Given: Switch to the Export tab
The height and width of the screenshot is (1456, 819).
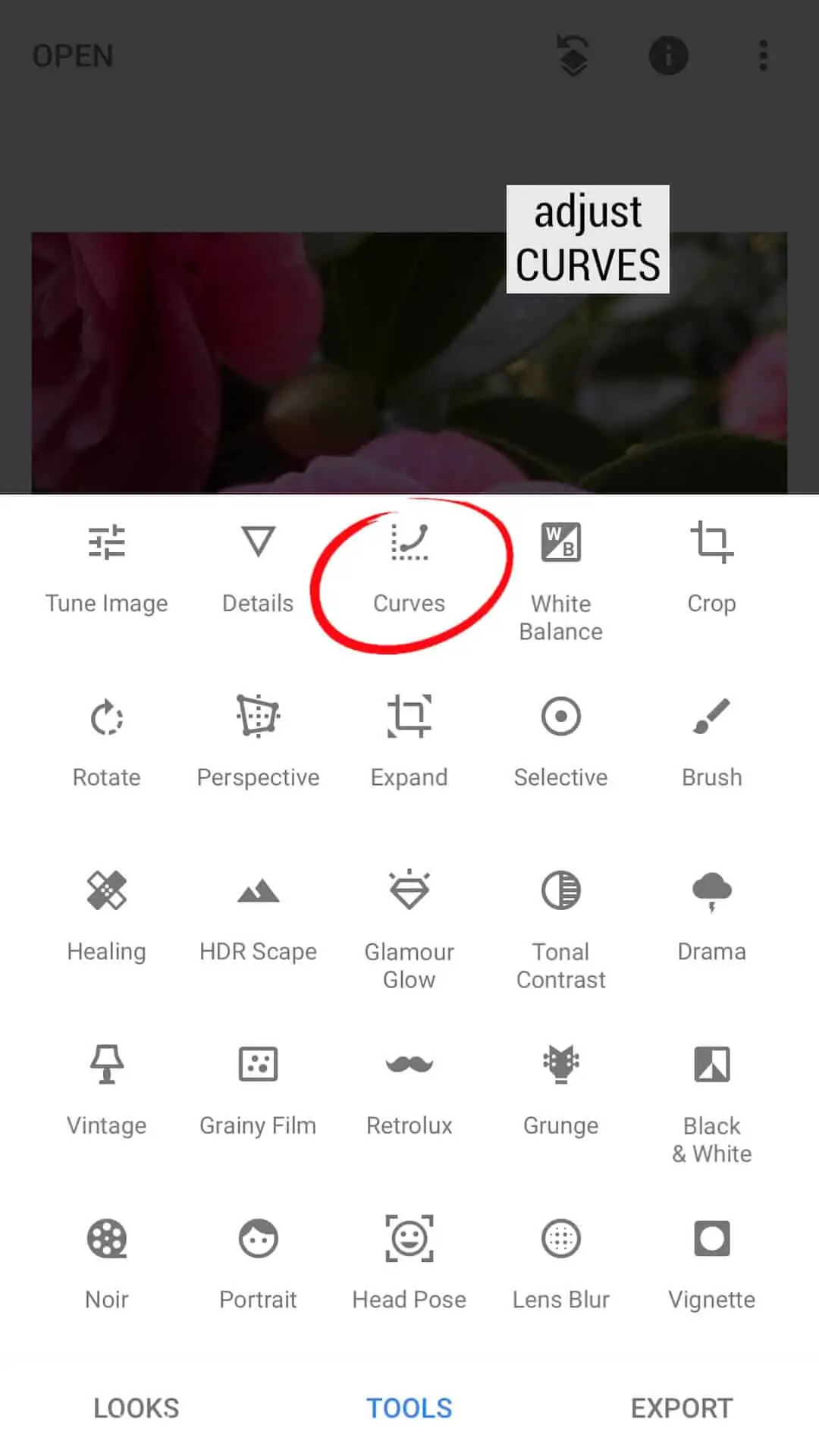Looking at the screenshot, I should (x=682, y=1408).
